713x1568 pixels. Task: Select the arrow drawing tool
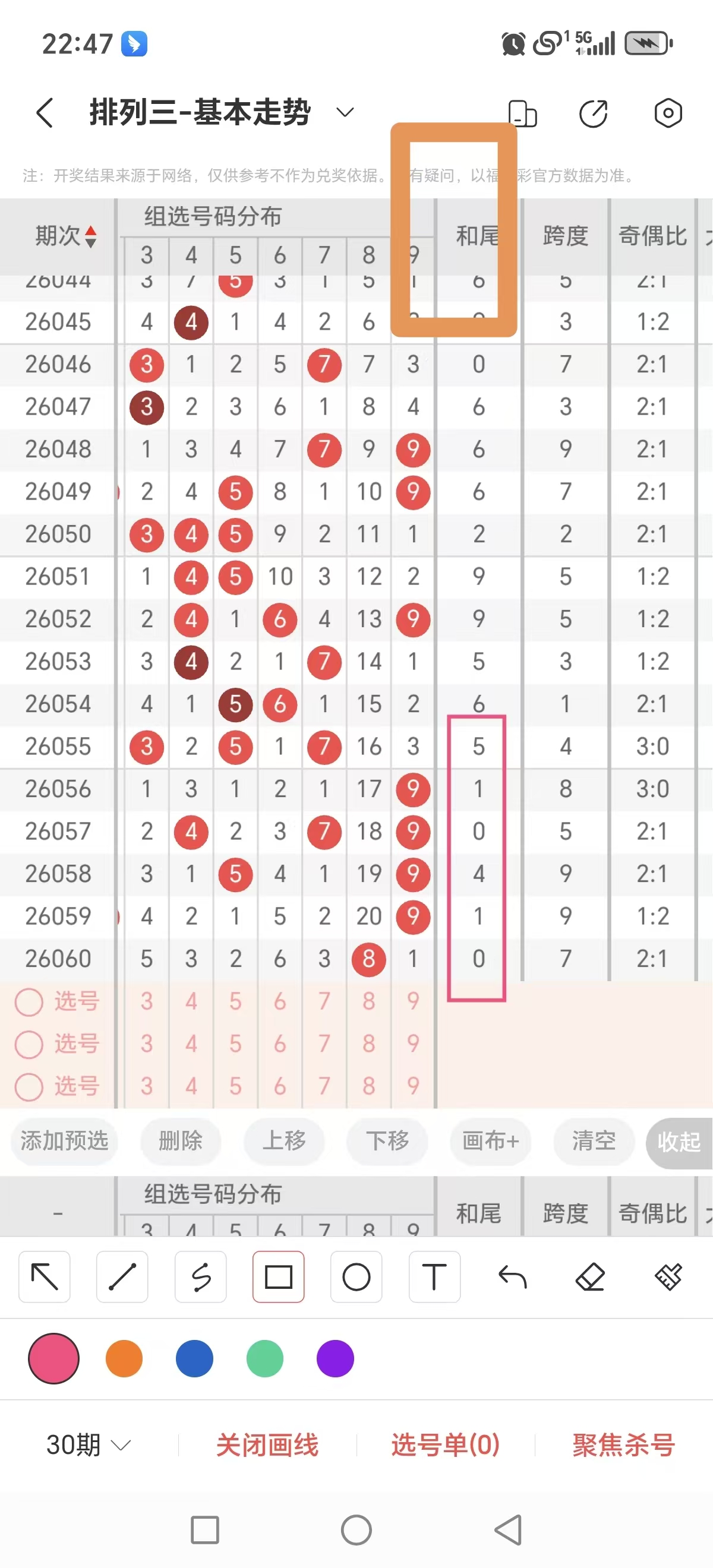[45, 1276]
